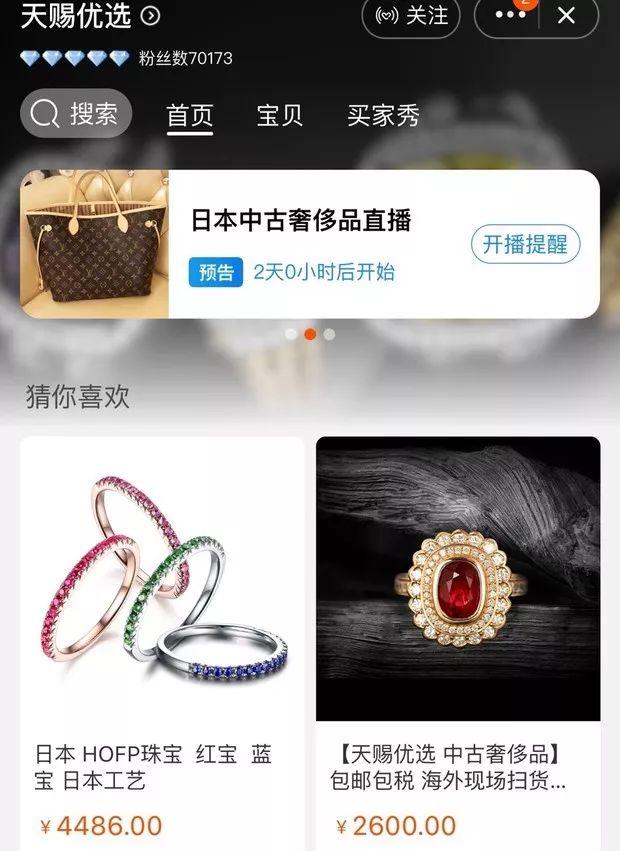This screenshot has height=851, width=620.
Task: Open the three-dot overflow menu
Action: [x=510, y=16]
